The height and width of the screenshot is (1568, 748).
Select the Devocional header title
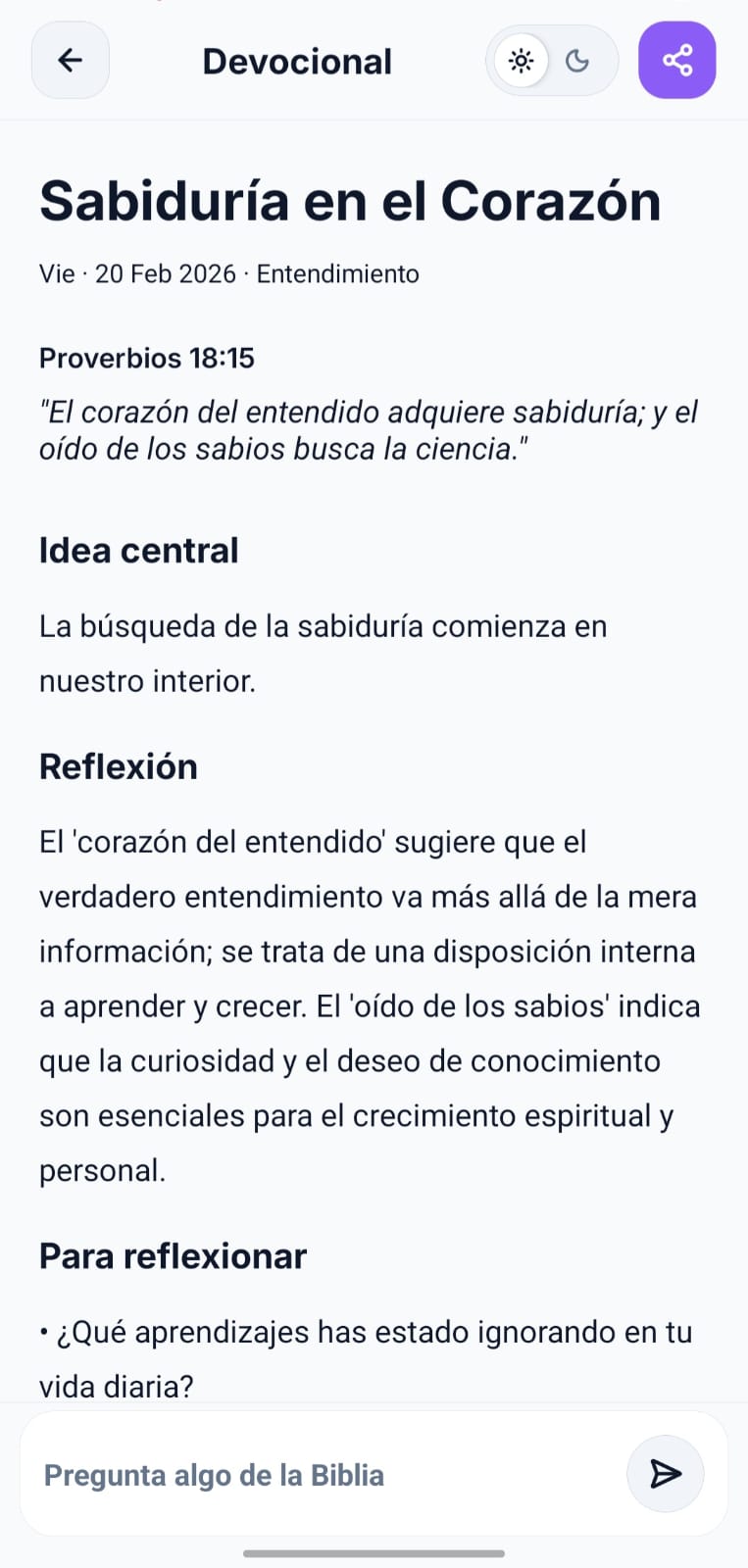[296, 60]
